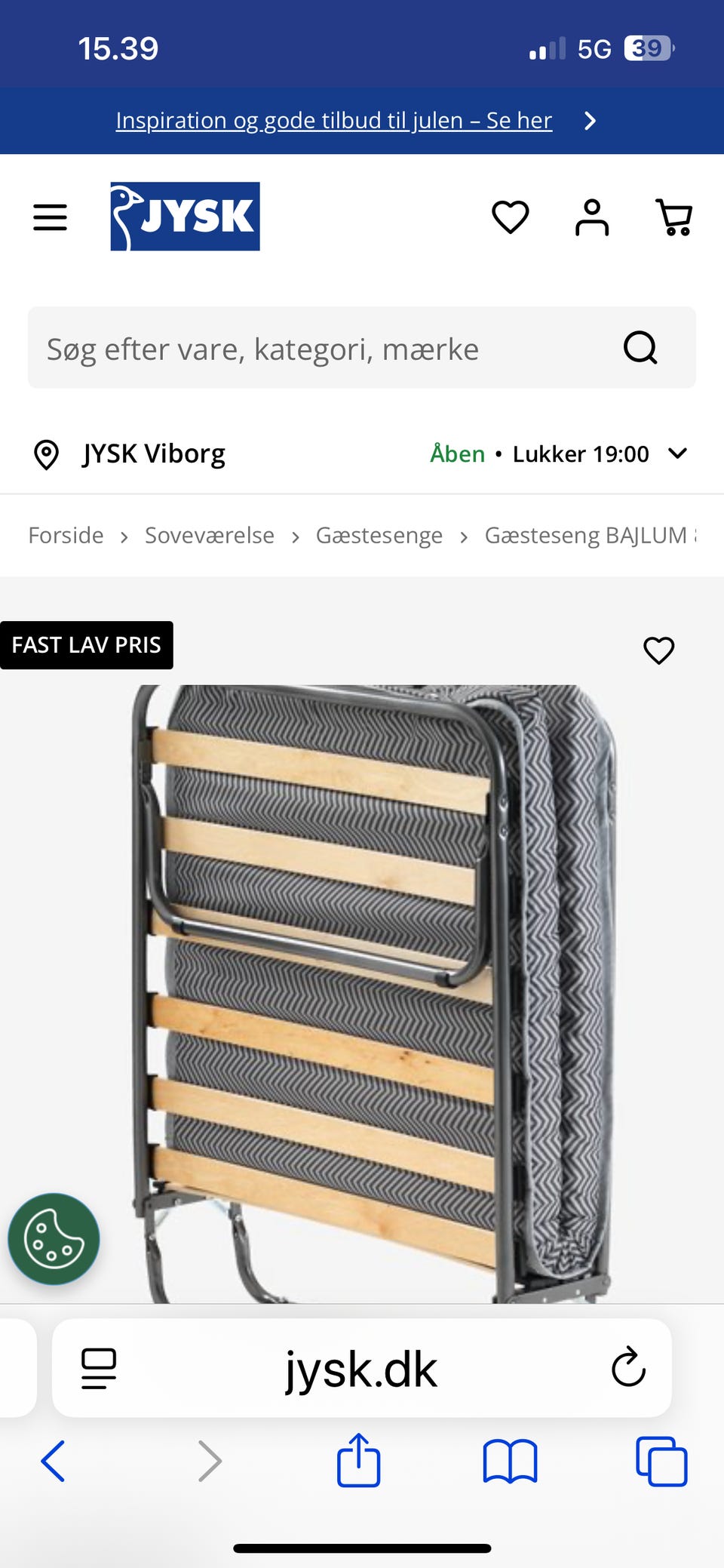Viewport: 724px width, 1568px height.
Task: Open the favorites heart icon in the header
Action: [510, 217]
